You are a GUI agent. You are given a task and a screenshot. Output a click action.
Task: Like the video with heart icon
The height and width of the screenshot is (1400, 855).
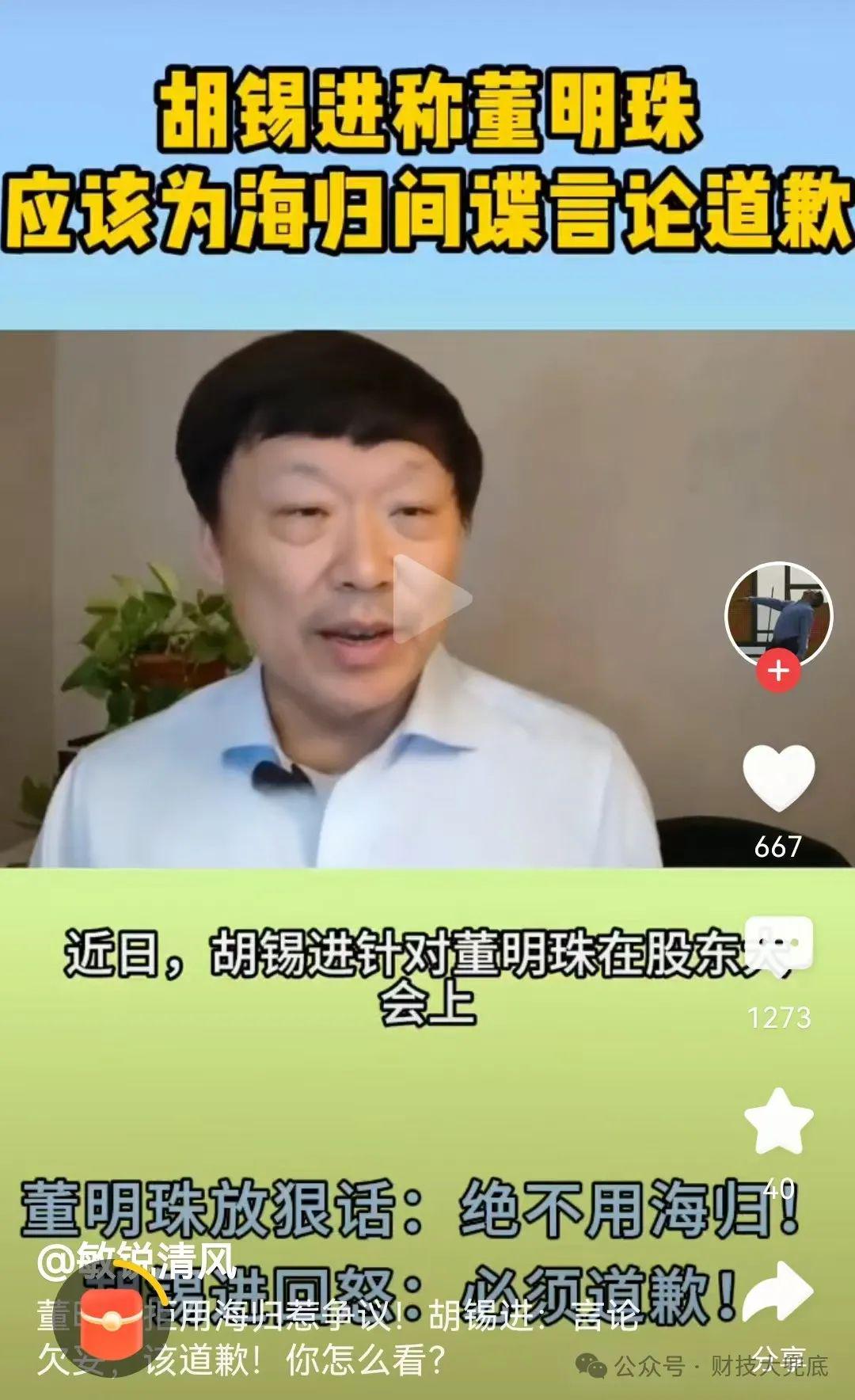click(x=779, y=778)
